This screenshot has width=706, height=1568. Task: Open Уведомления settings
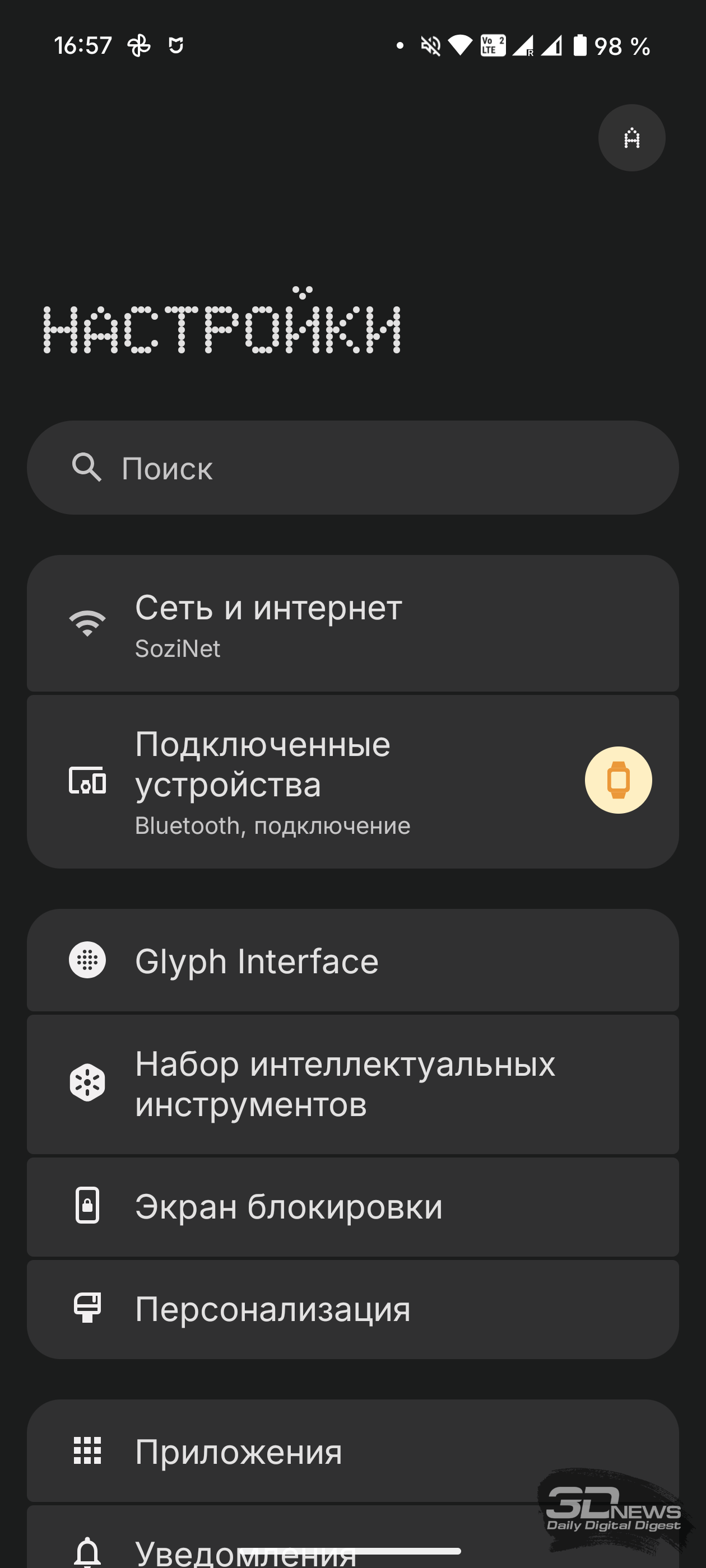pyautogui.click(x=352, y=1539)
